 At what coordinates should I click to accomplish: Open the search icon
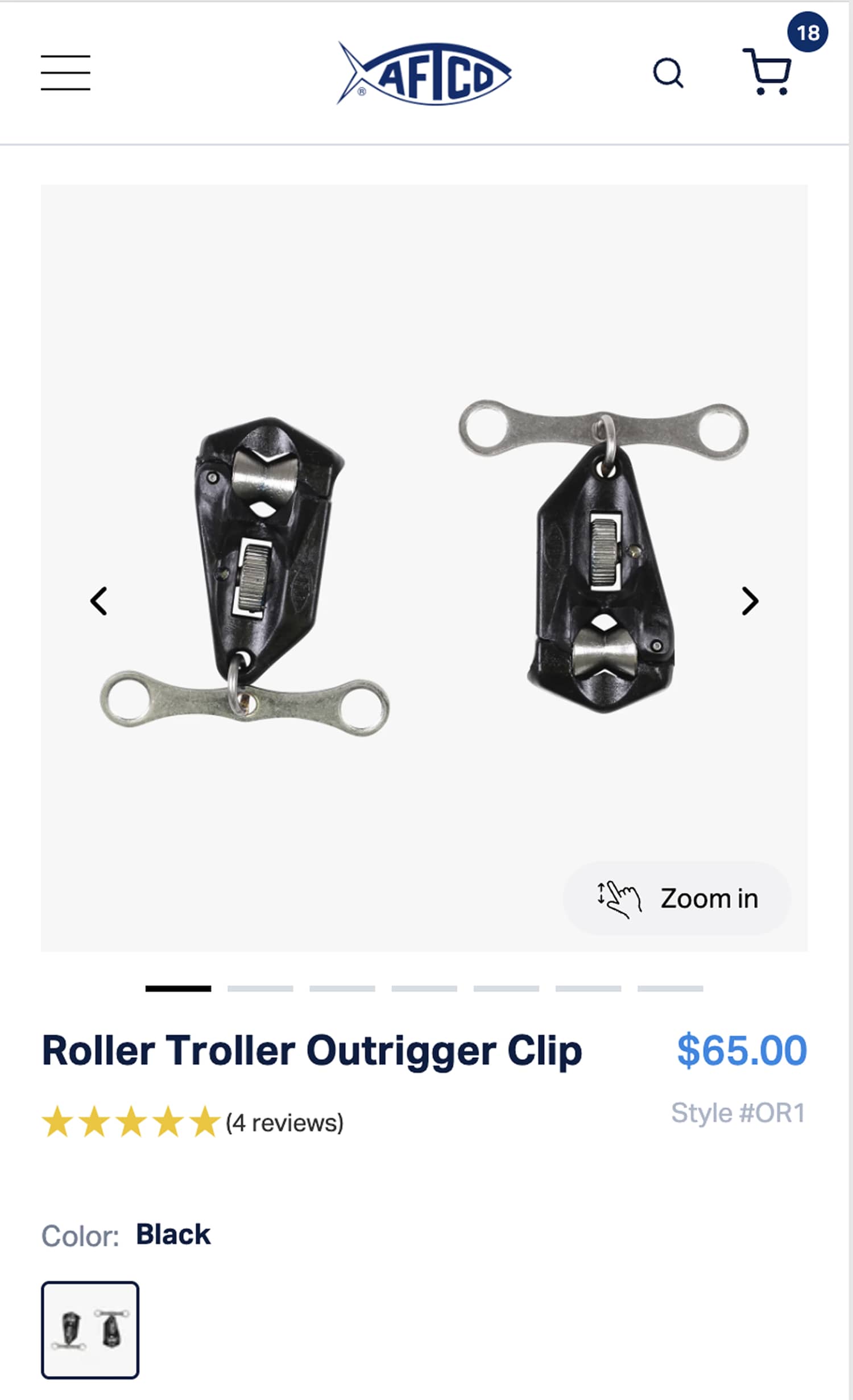click(x=668, y=73)
